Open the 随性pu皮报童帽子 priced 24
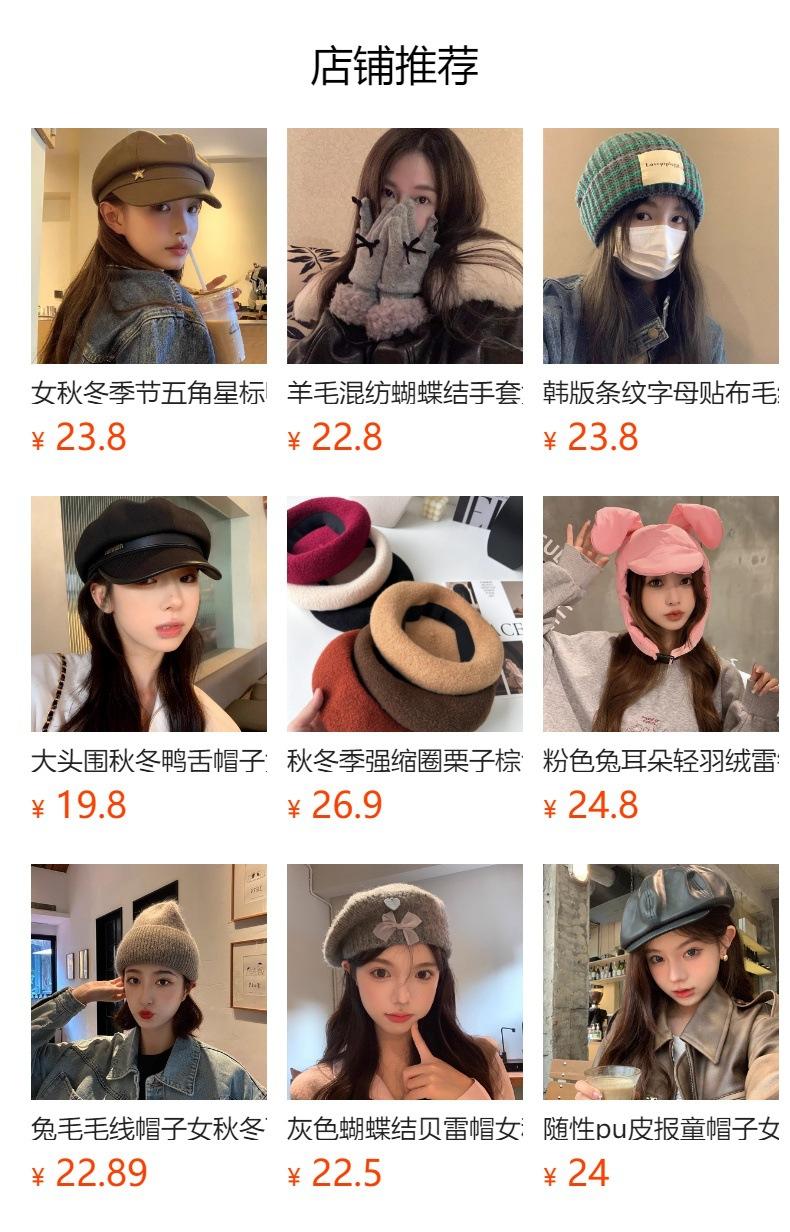790x1232 pixels. tap(661, 1028)
